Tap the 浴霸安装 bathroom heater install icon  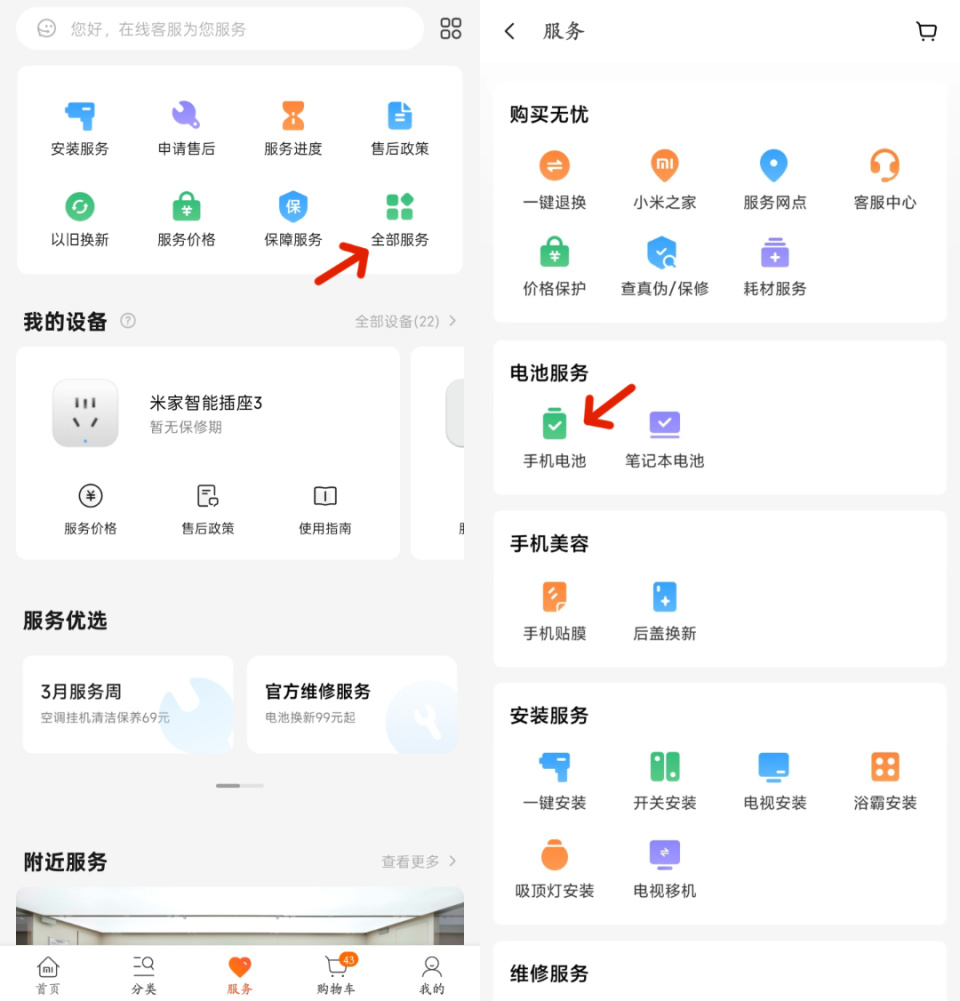tap(884, 780)
